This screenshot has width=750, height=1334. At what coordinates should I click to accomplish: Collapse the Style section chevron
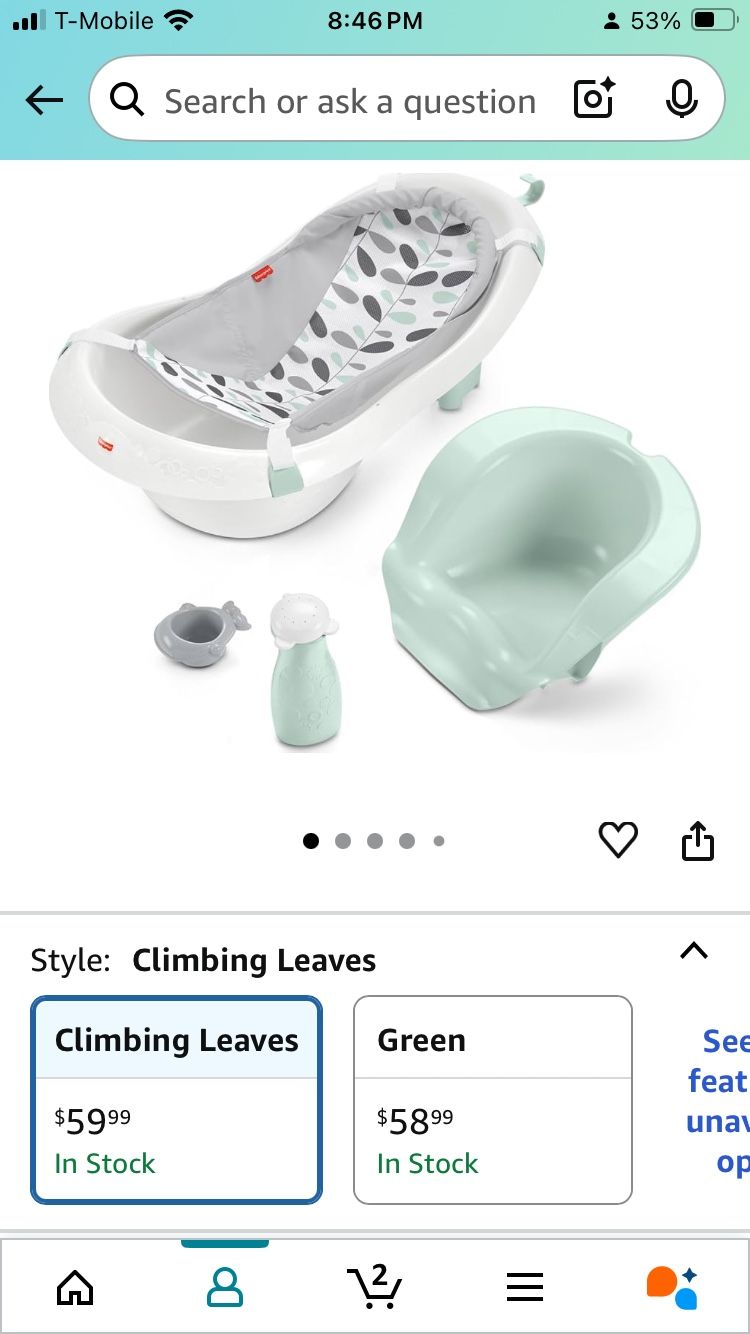point(693,951)
